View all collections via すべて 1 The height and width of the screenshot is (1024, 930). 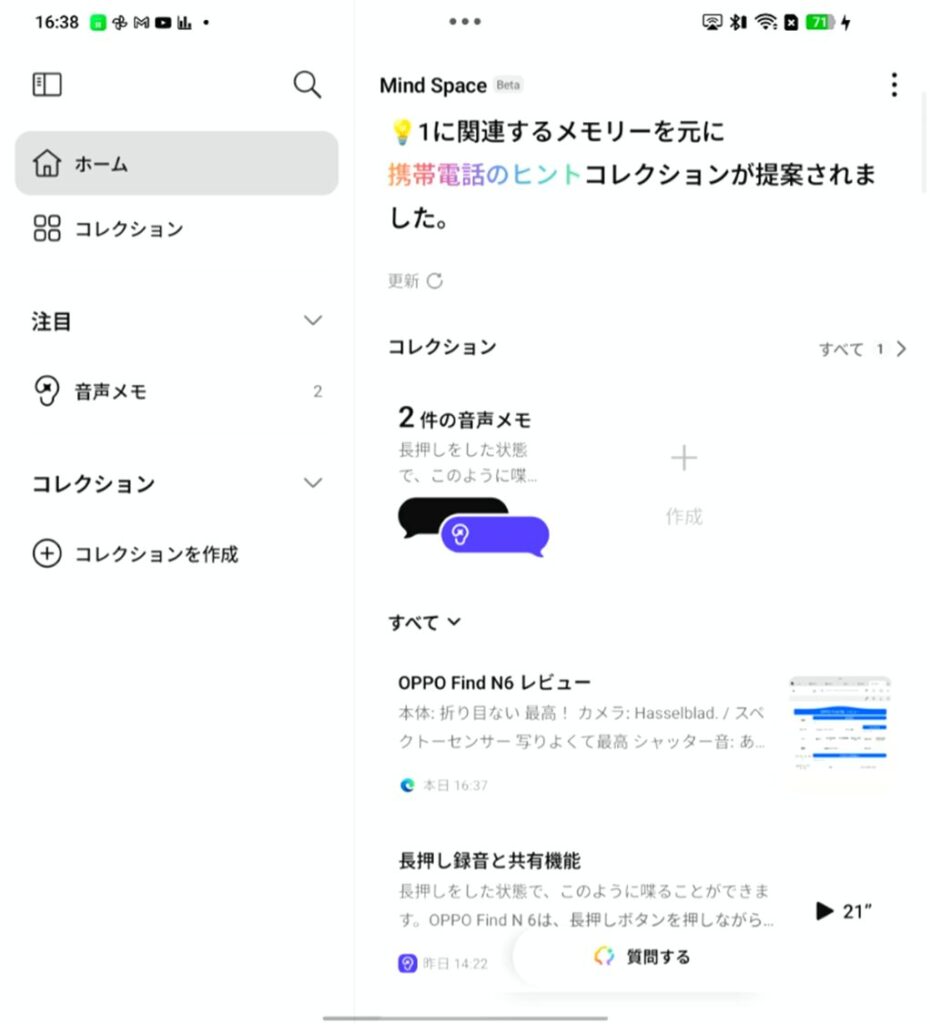[x=863, y=349]
